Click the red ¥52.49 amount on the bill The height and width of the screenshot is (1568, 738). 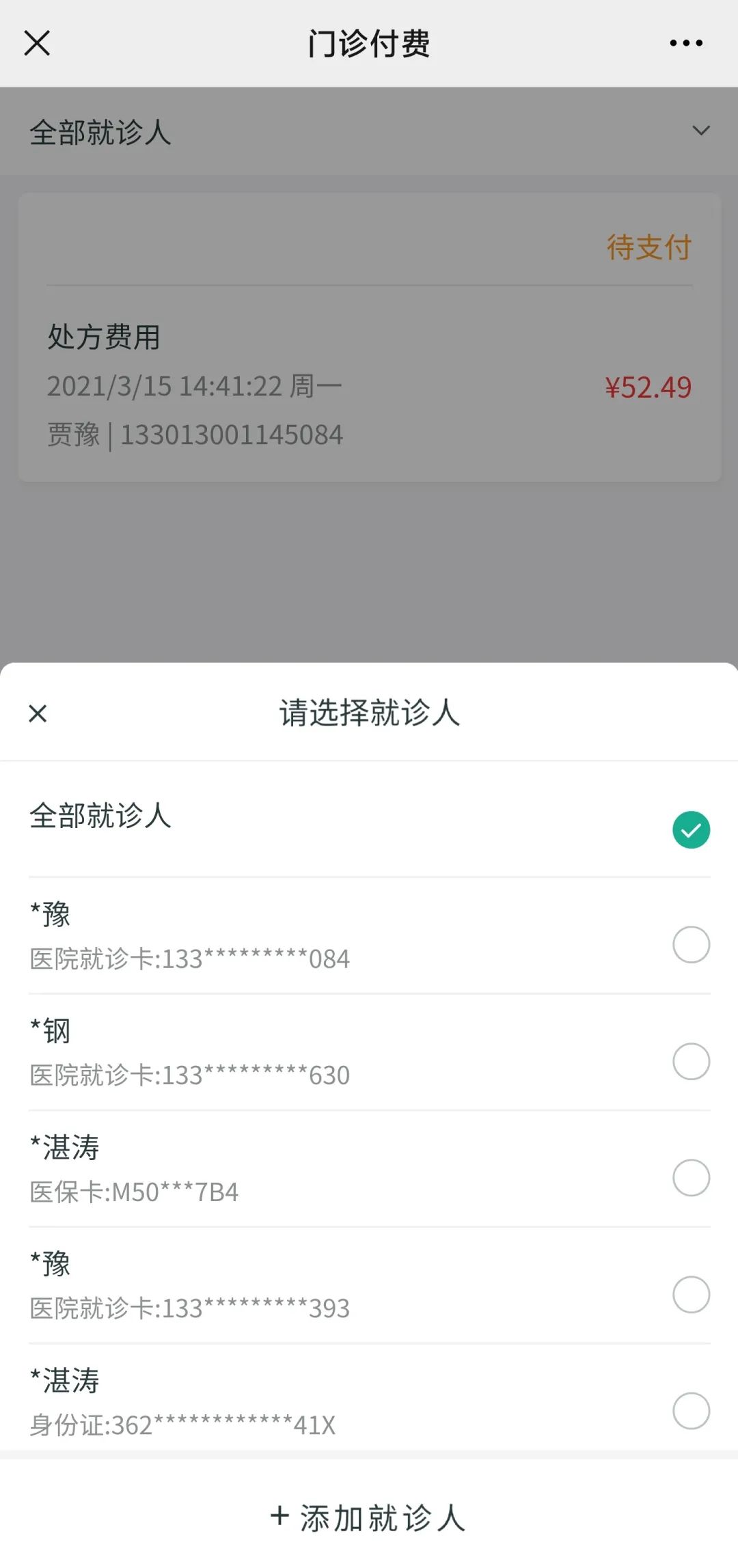(x=648, y=387)
